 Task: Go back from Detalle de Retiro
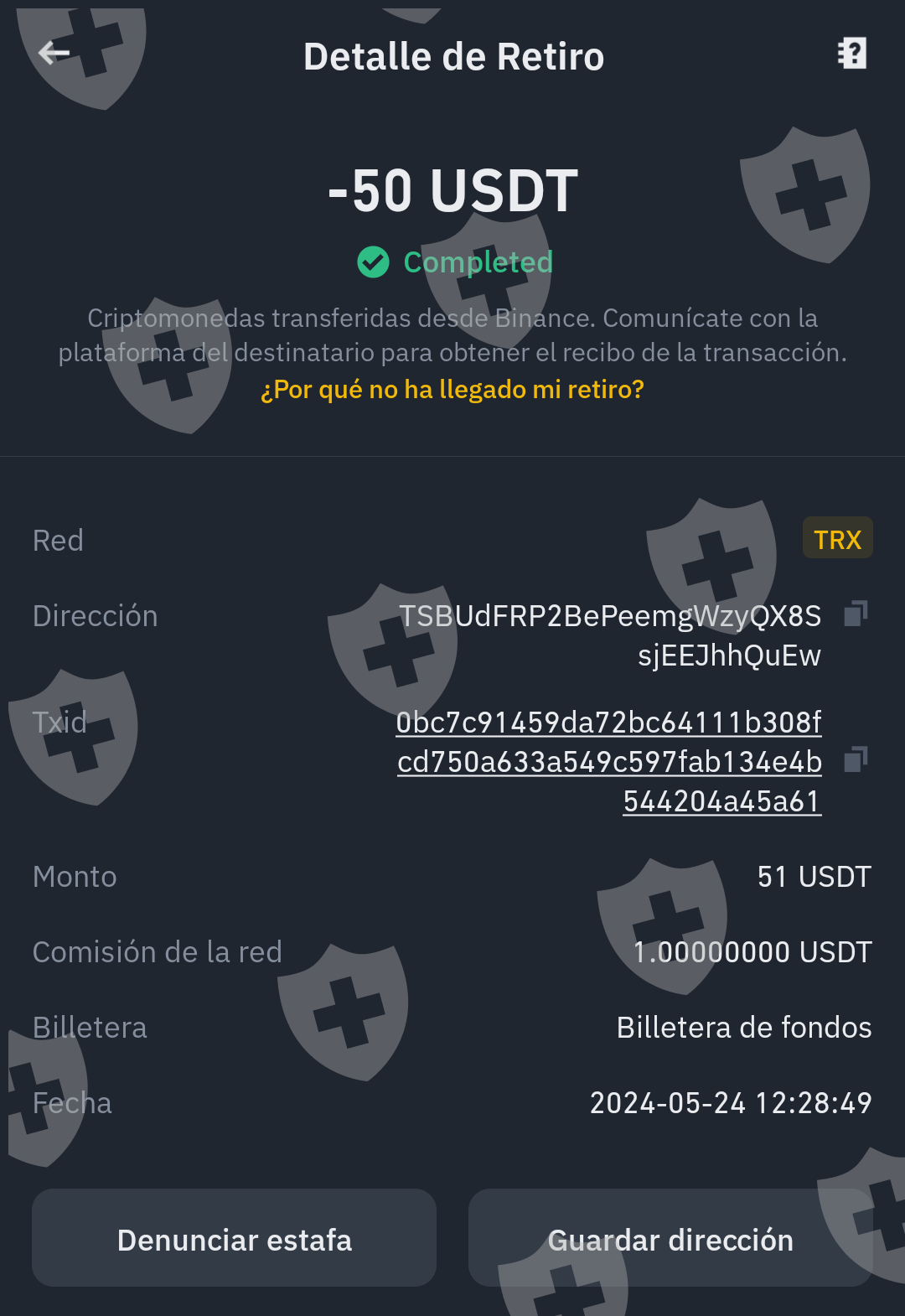pos(54,54)
